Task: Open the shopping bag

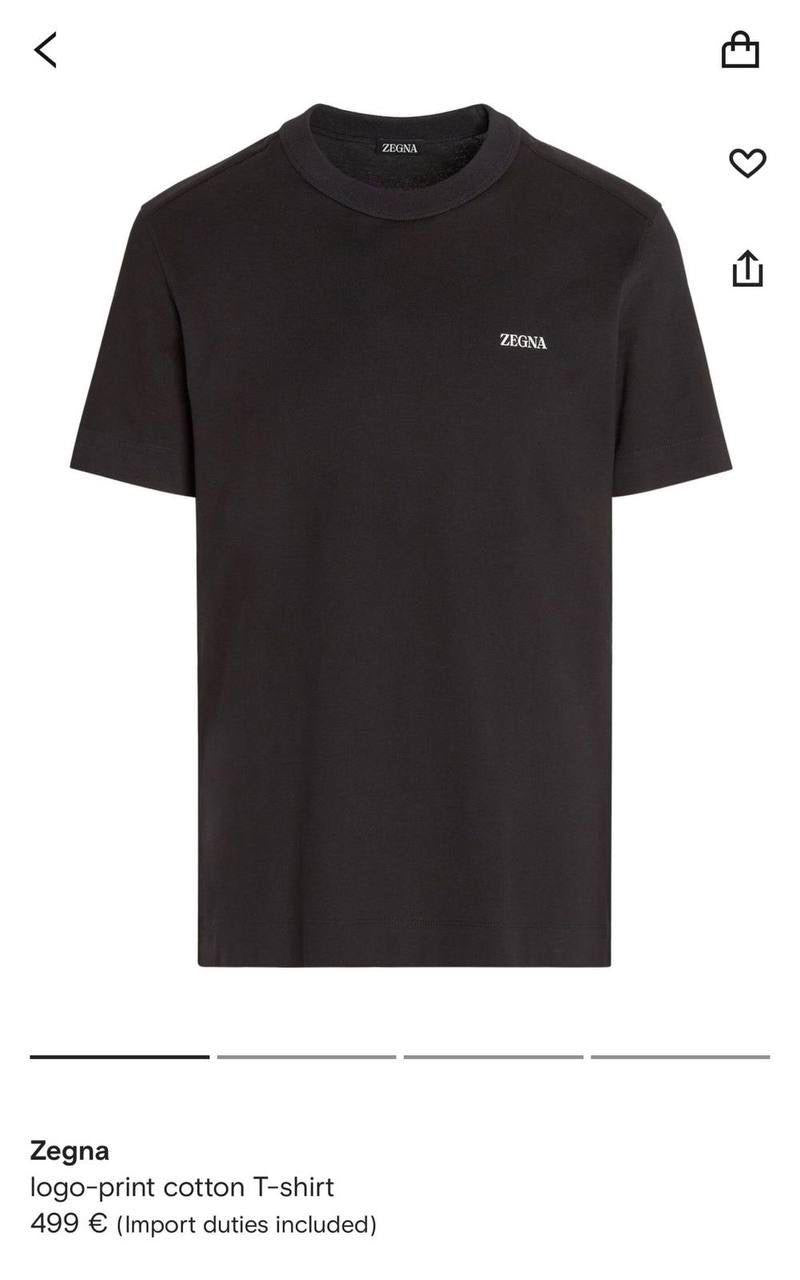Action: 740,50
